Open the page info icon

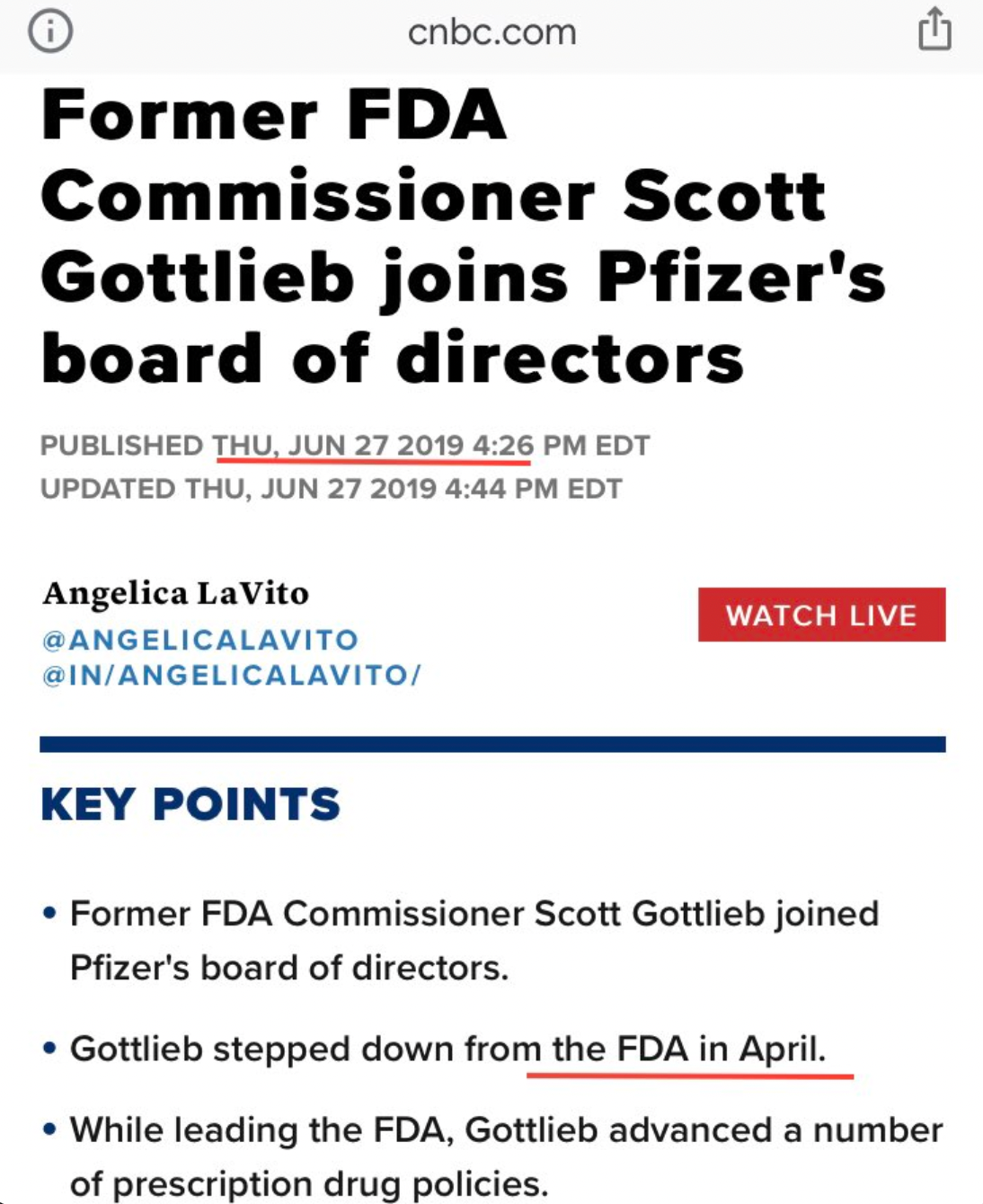tap(50, 31)
